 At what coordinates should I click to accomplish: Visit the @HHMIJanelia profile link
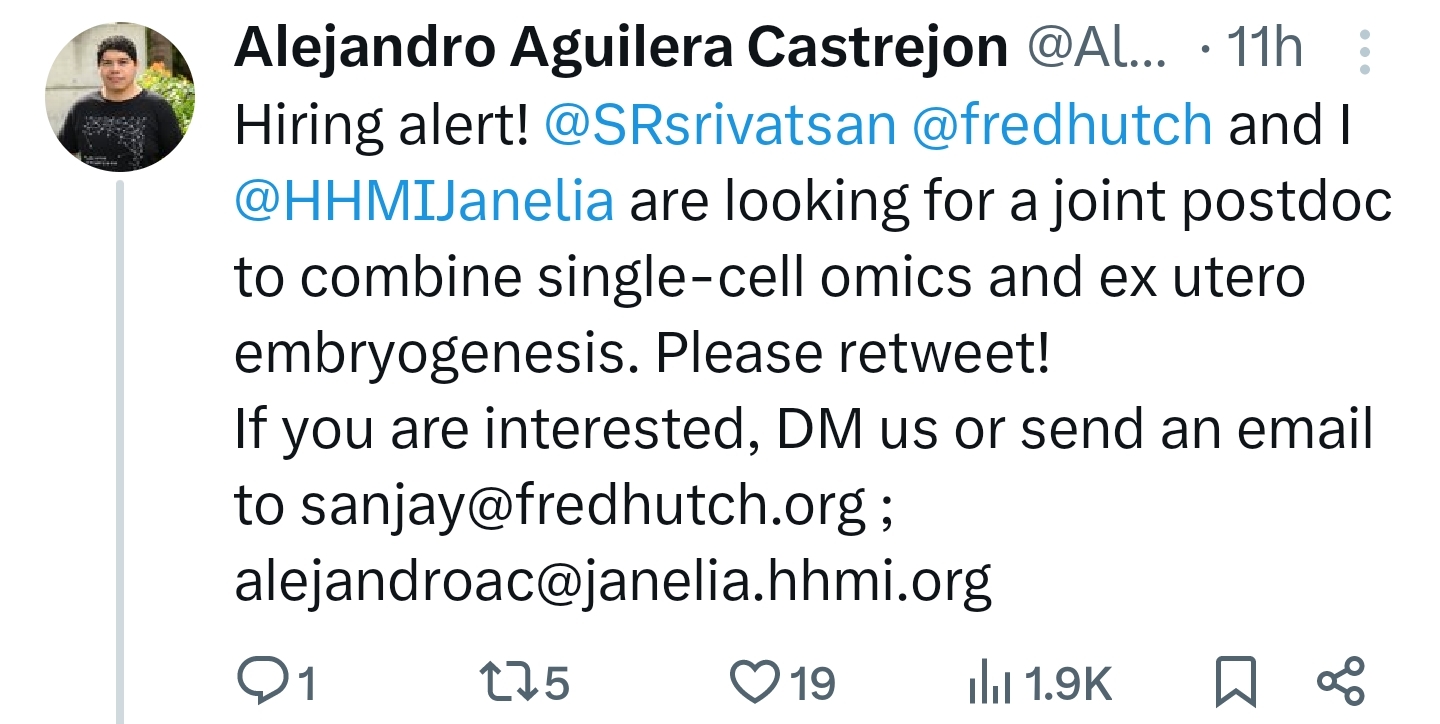click(423, 201)
